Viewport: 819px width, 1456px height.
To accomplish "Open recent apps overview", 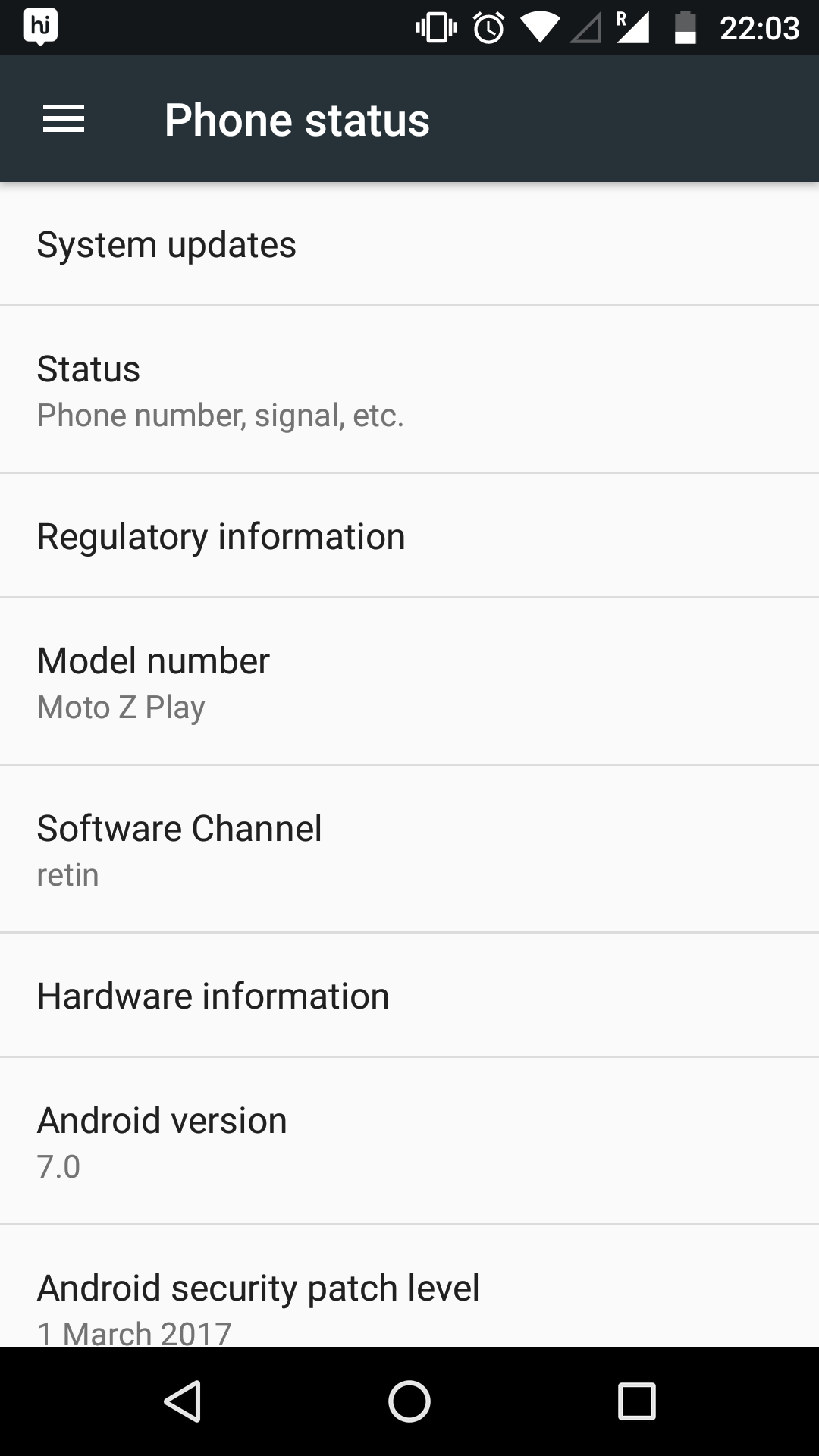I will [636, 1401].
